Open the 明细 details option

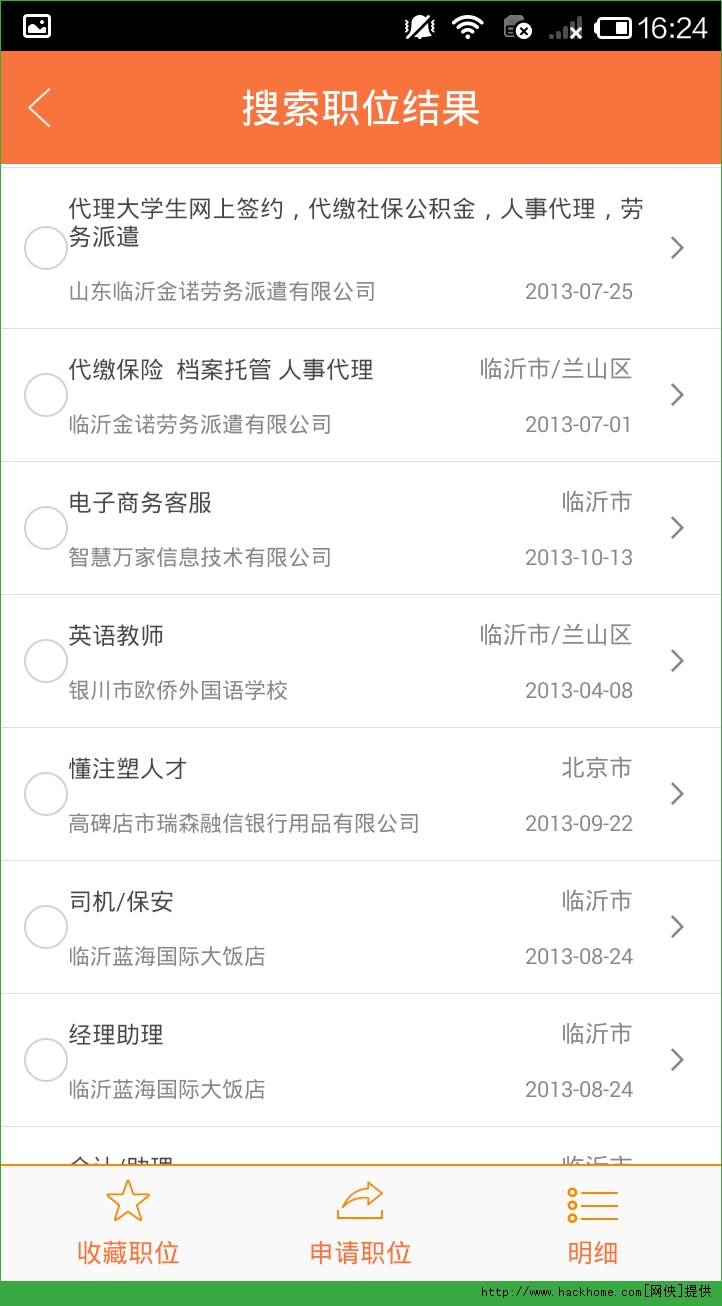coord(592,1222)
